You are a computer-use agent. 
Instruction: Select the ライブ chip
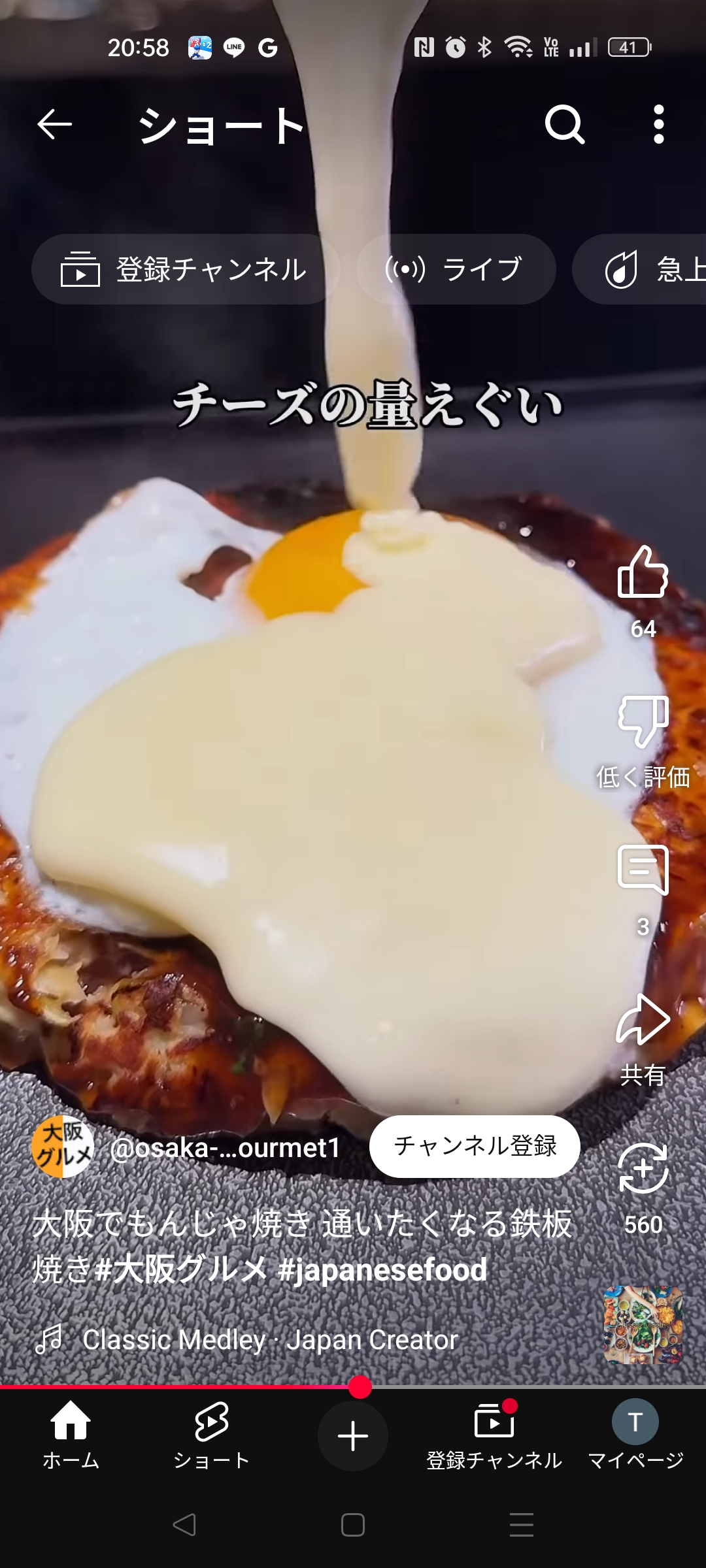click(456, 269)
